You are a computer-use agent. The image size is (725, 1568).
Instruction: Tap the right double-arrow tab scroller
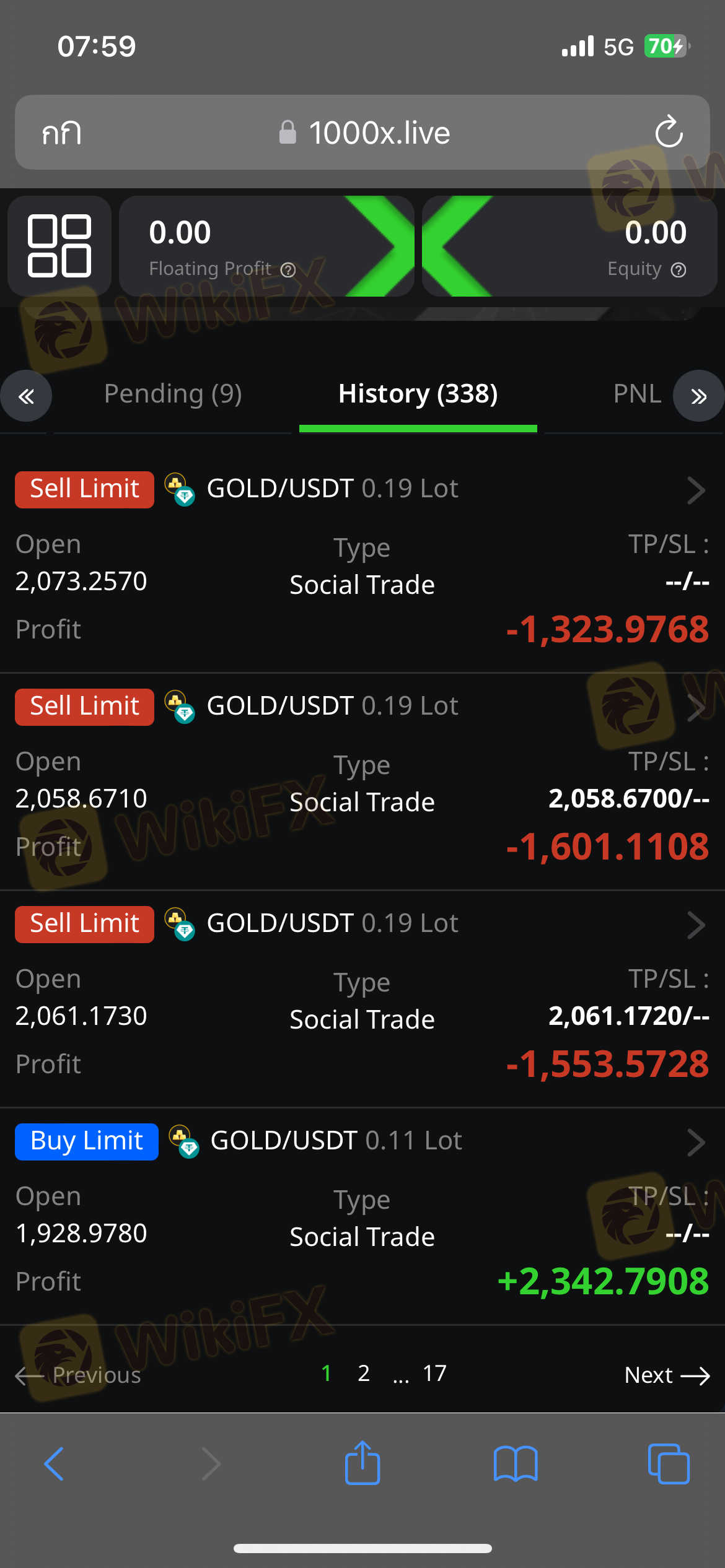tap(698, 396)
